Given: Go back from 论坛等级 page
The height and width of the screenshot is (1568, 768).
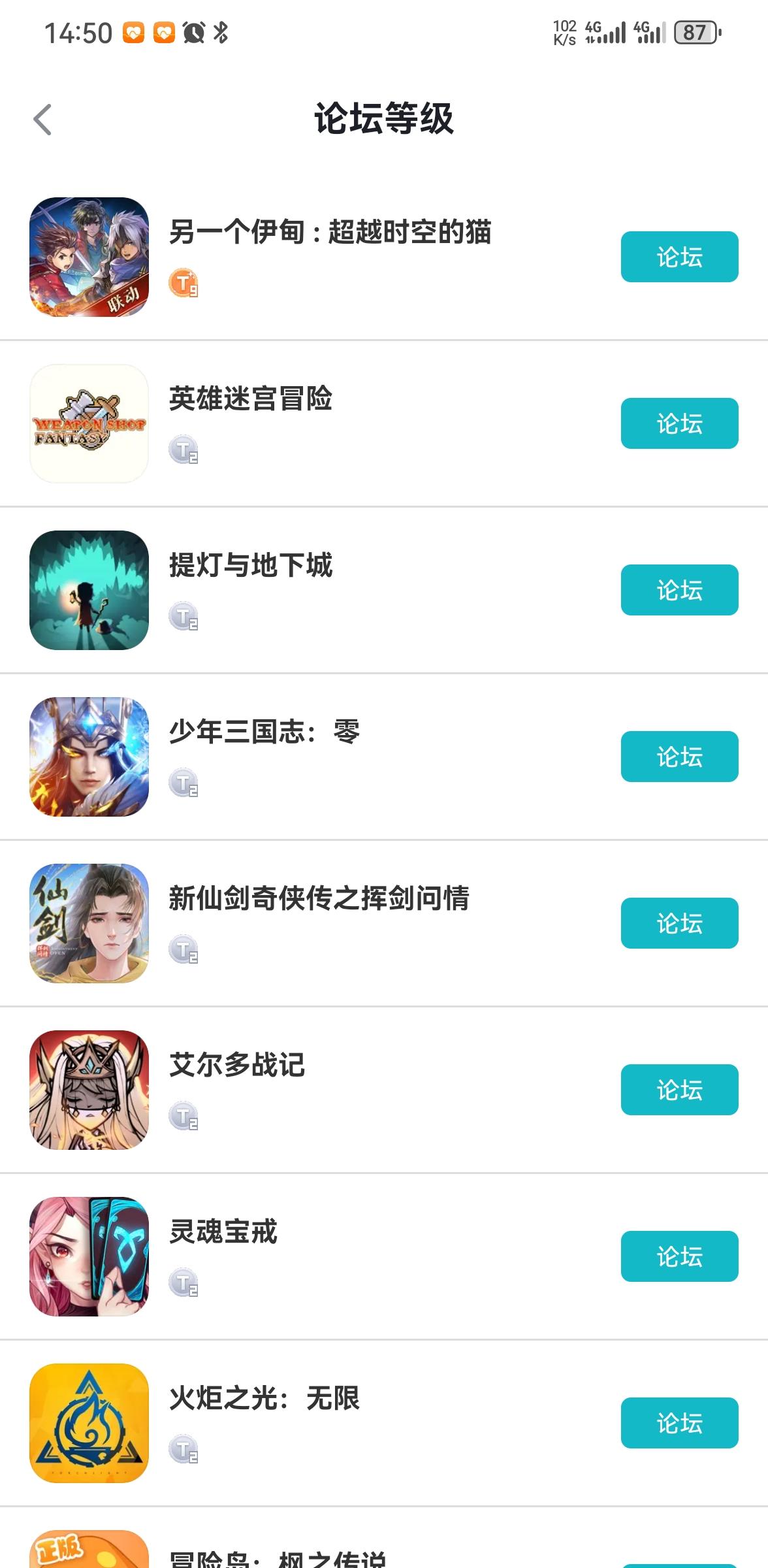Looking at the screenshot, I should click(43, 120).
